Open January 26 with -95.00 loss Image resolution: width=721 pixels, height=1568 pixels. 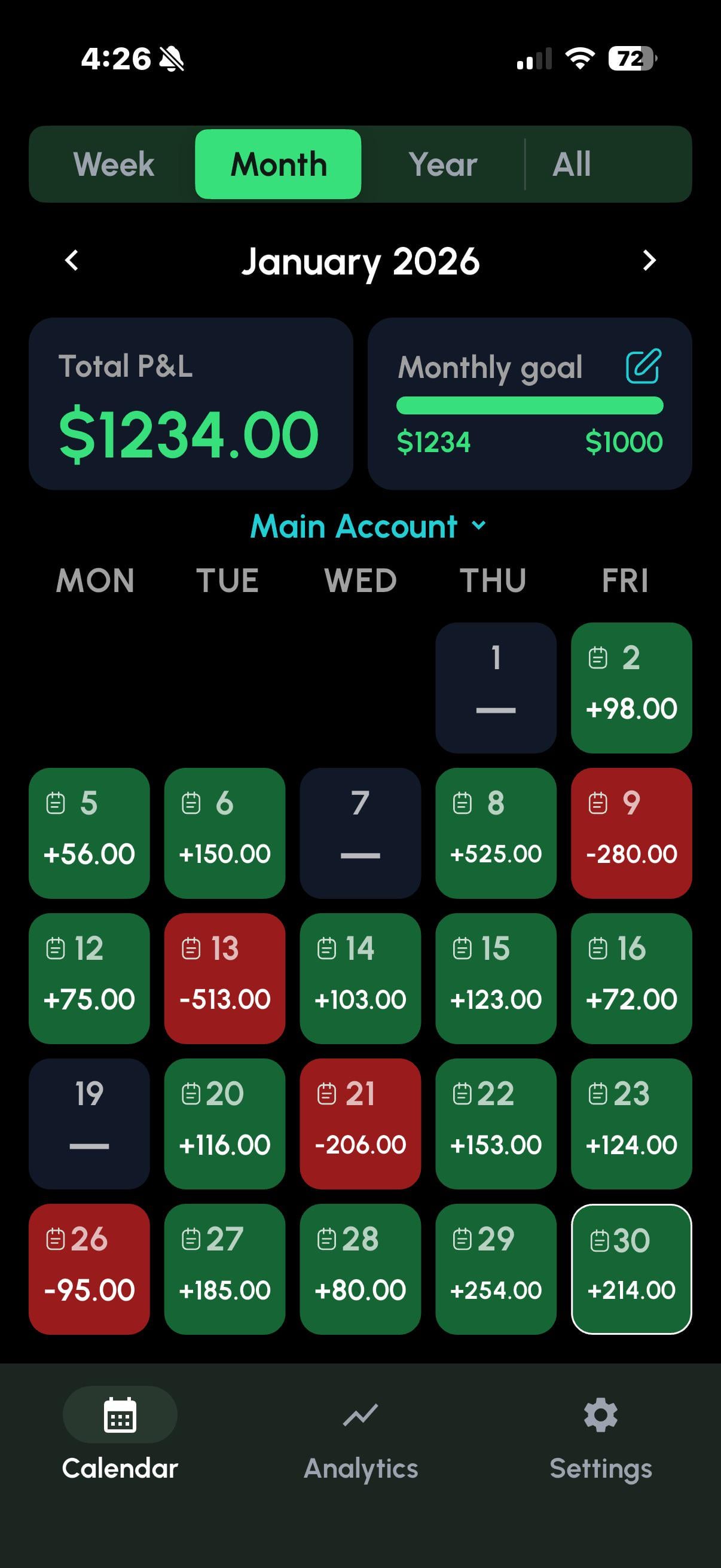click(89, 1269)
